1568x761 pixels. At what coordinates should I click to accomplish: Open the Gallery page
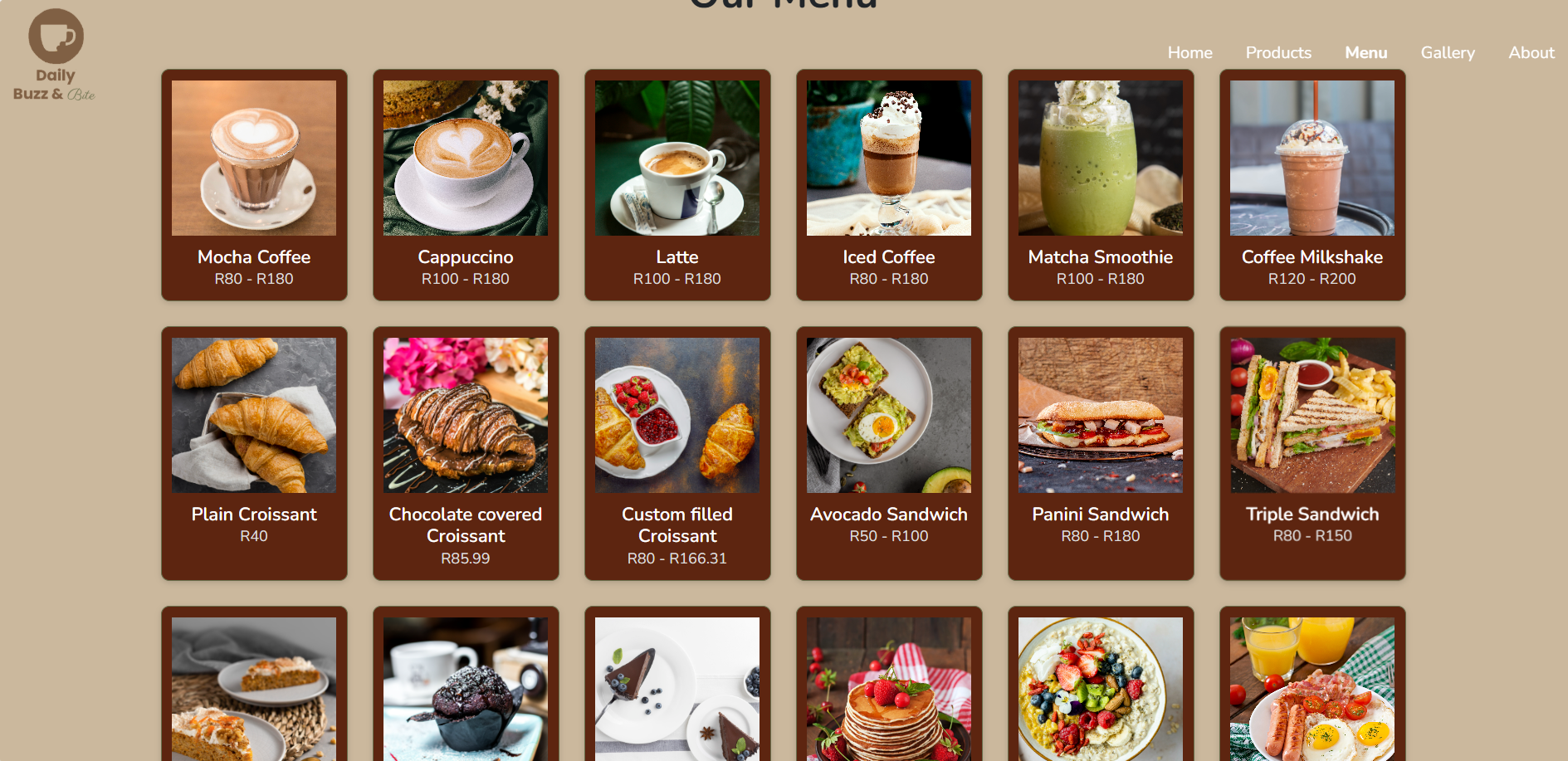coord(1447,52)
